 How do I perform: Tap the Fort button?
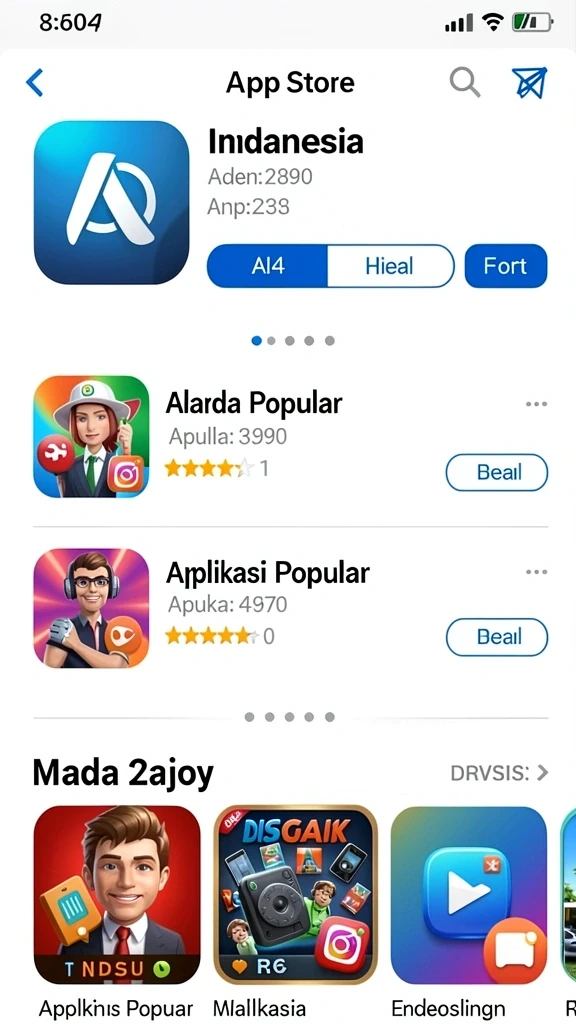[x=505, y=266]
